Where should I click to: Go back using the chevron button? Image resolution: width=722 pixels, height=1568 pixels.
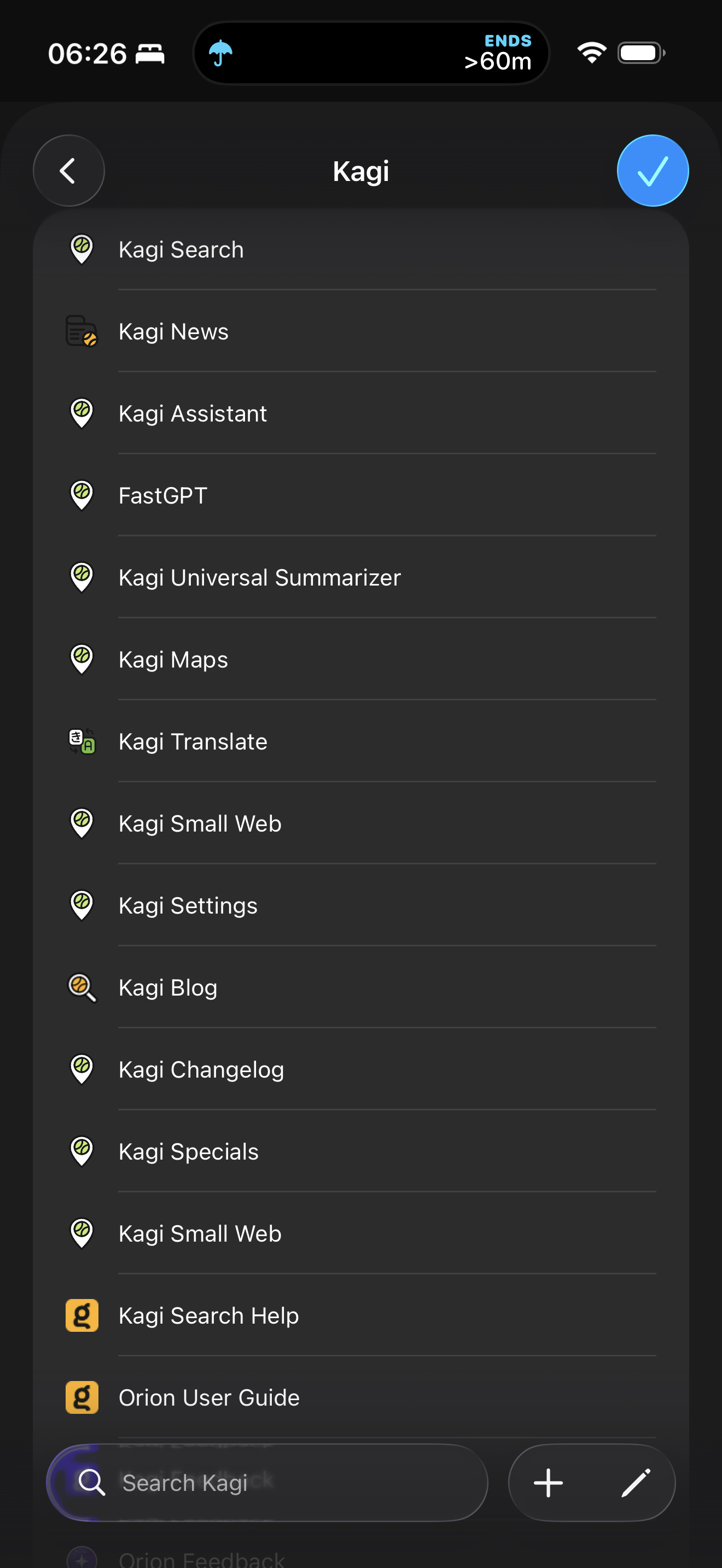[68, 171]
